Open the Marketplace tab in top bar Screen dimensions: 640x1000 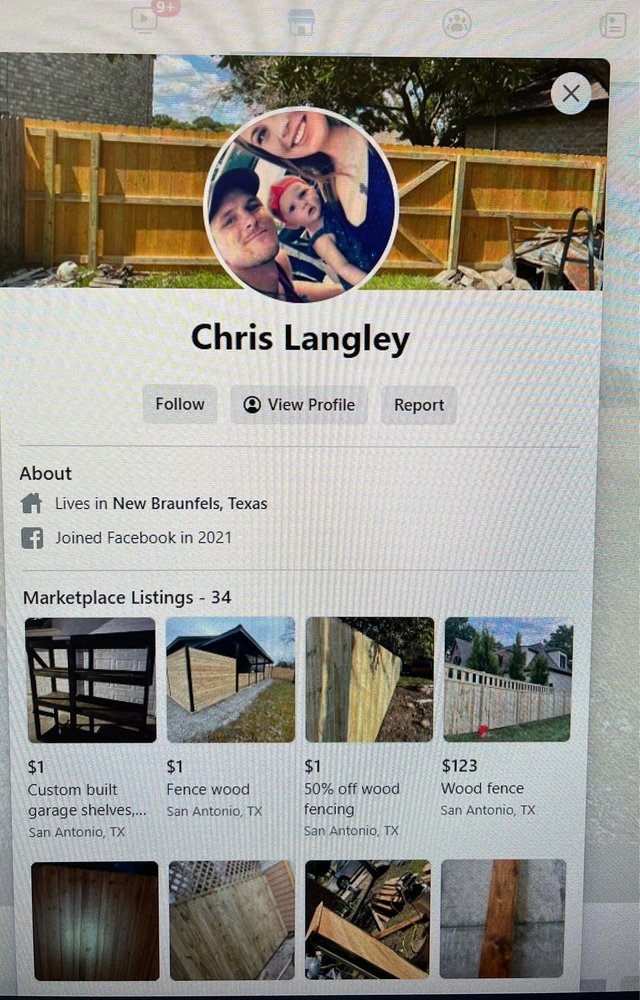[301, 22]
